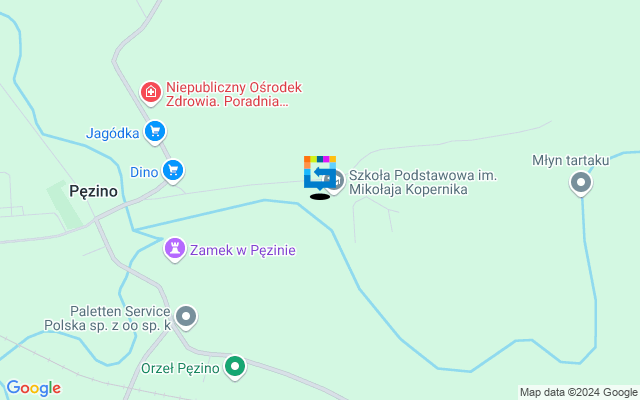
Task: Select the Orzeł Pęzino location pin
Action: 235,367
